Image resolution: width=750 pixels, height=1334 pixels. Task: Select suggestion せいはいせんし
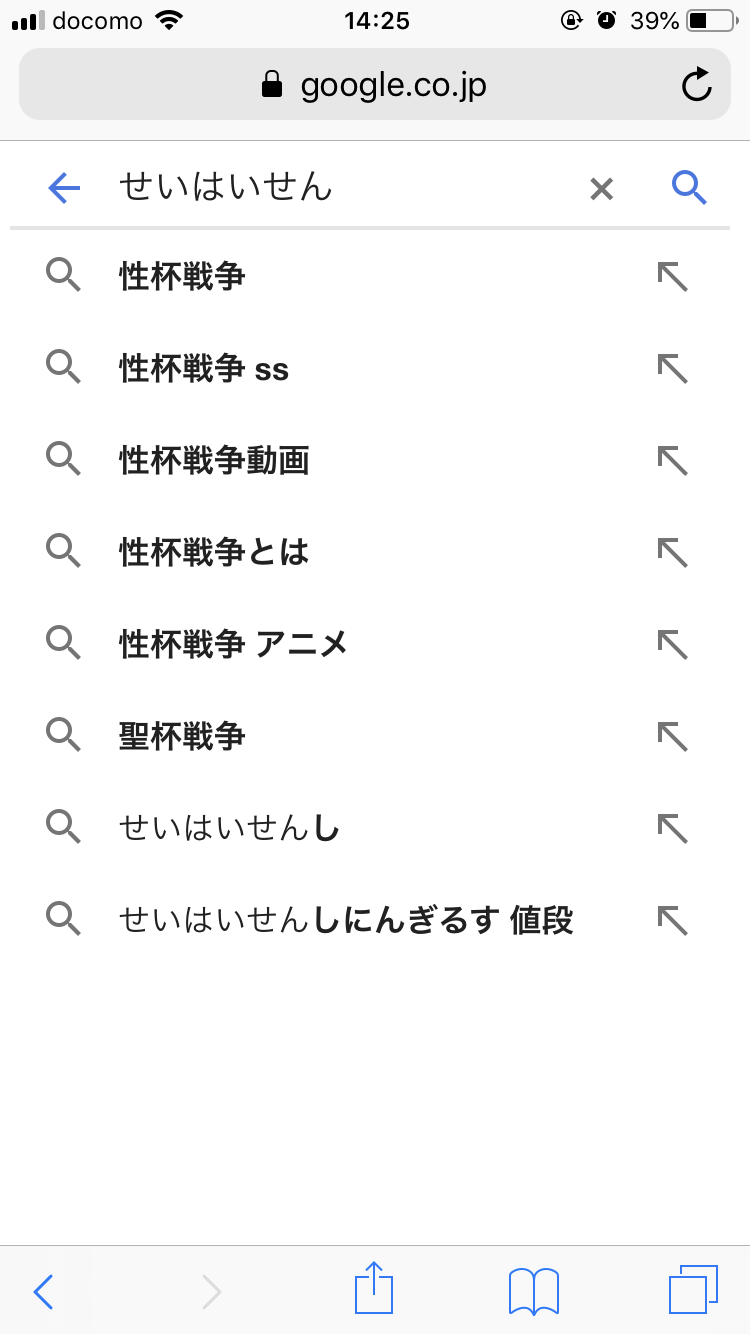point(229,827)
